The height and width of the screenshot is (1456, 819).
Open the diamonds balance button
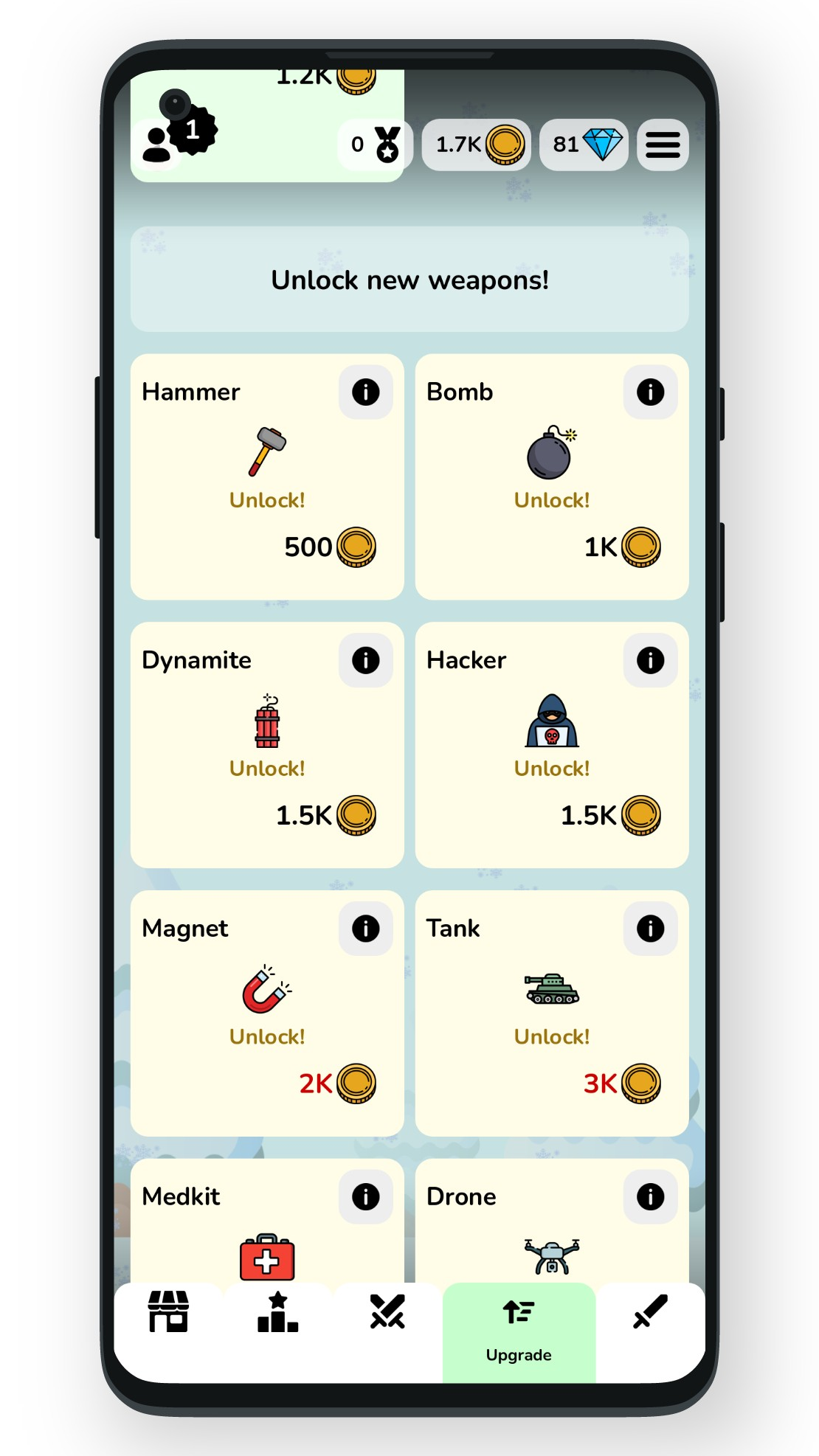(584, 145)
